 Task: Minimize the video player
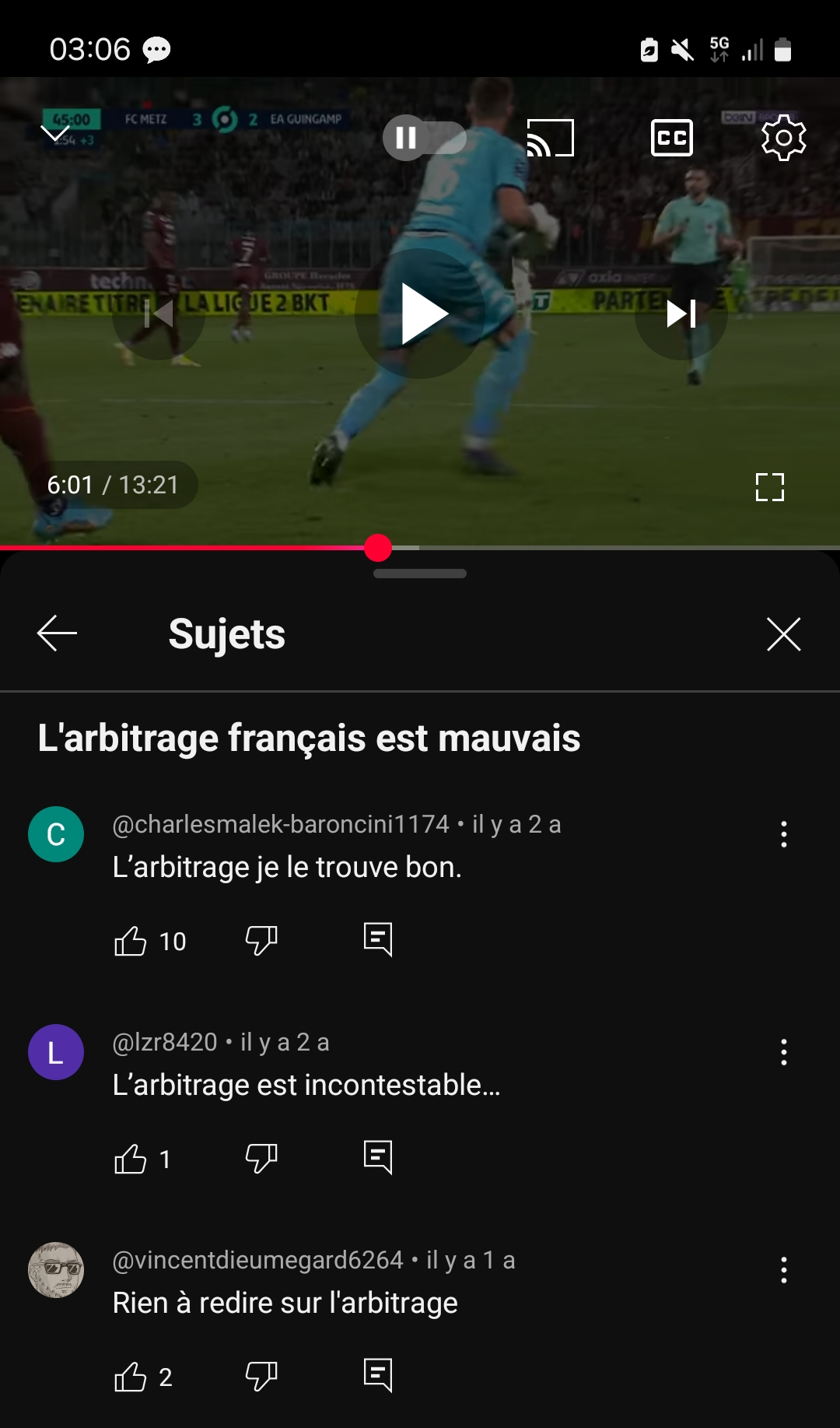click(x=55, y=134)
